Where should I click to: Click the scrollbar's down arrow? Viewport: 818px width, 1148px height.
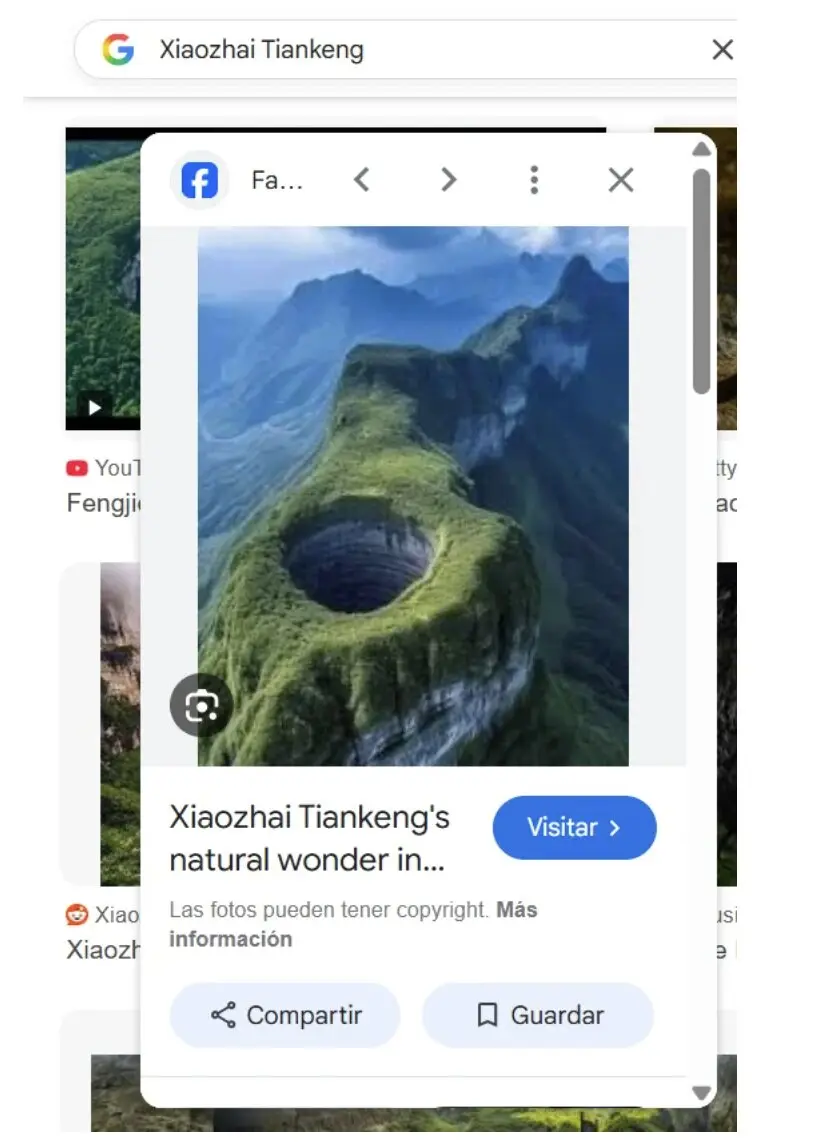(x=702, y=1093)
